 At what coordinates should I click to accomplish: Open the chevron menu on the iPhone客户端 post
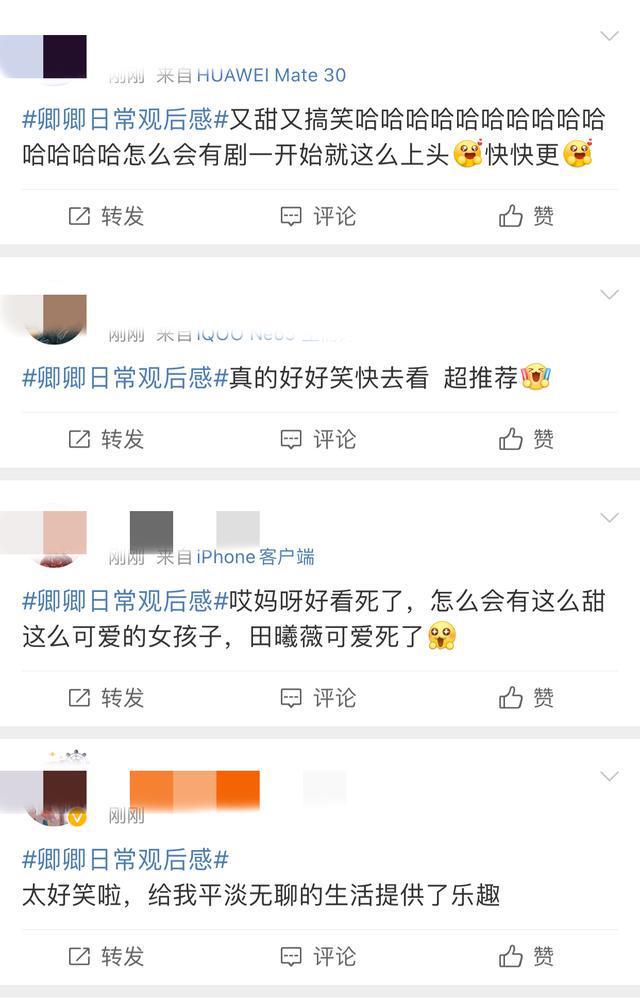tap(609, 517)
